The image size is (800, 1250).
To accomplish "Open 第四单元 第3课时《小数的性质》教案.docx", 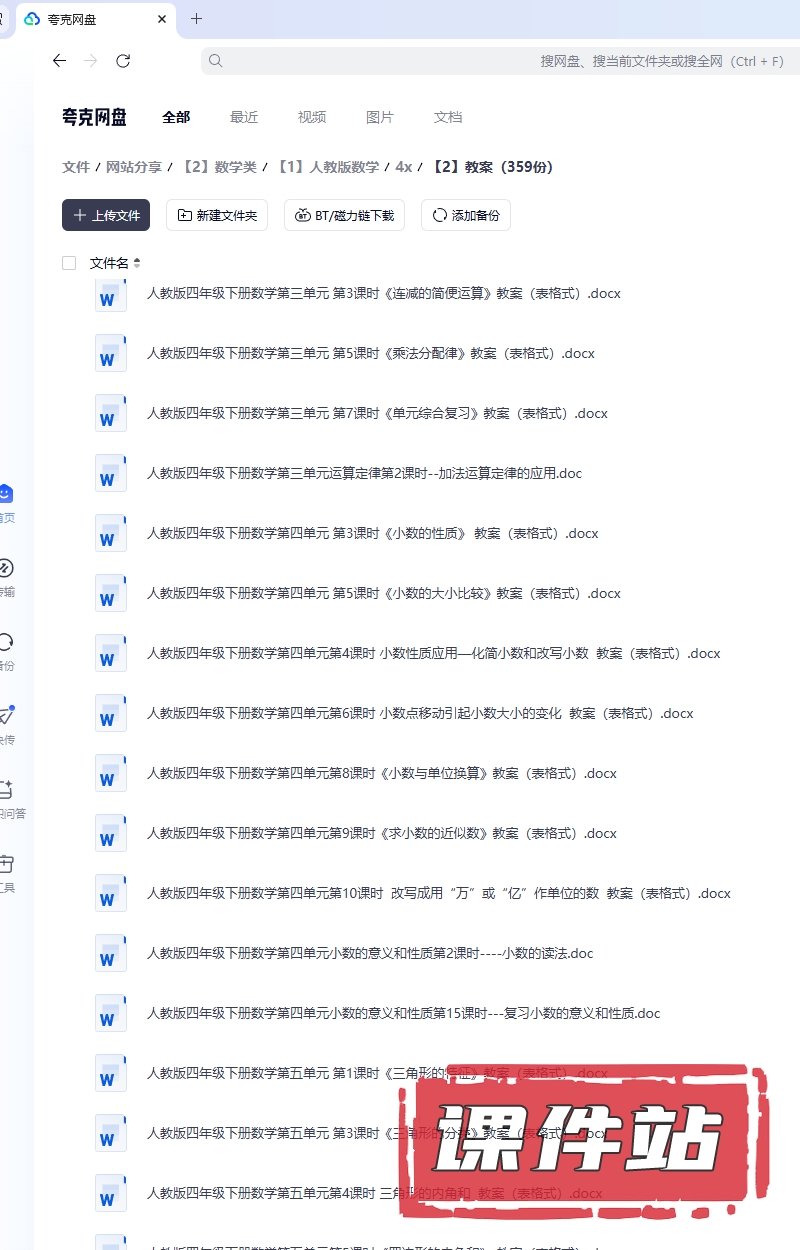I will click(372, 533).
